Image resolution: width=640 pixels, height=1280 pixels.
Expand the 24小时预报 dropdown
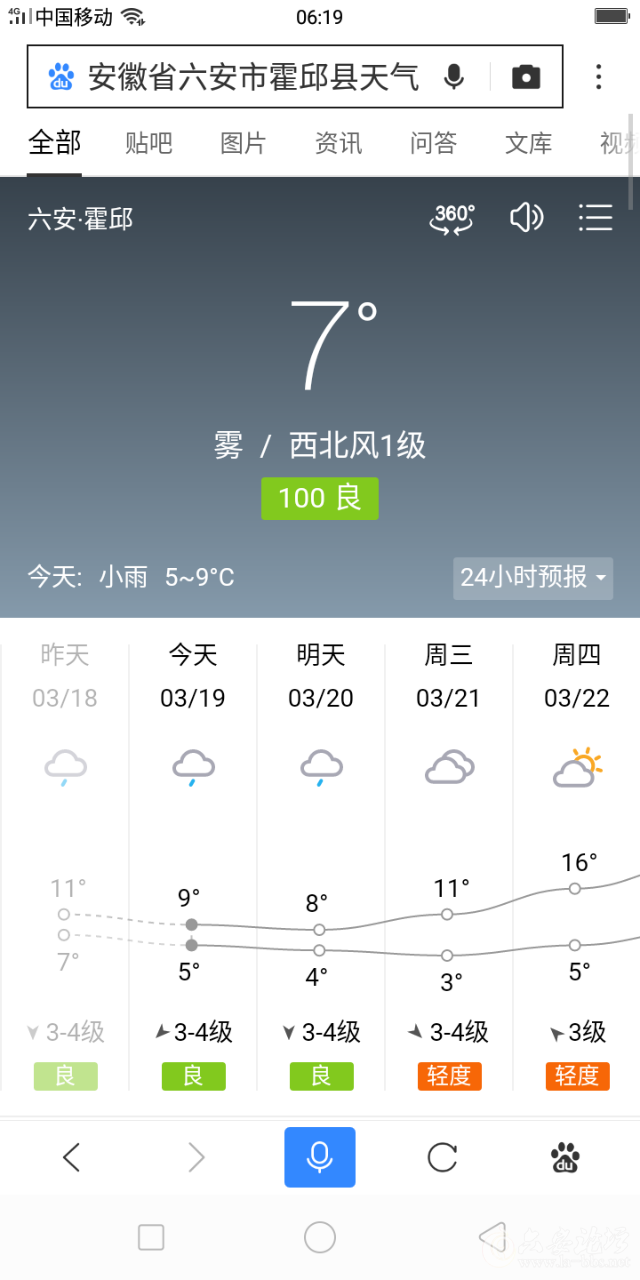coord(533,577)
